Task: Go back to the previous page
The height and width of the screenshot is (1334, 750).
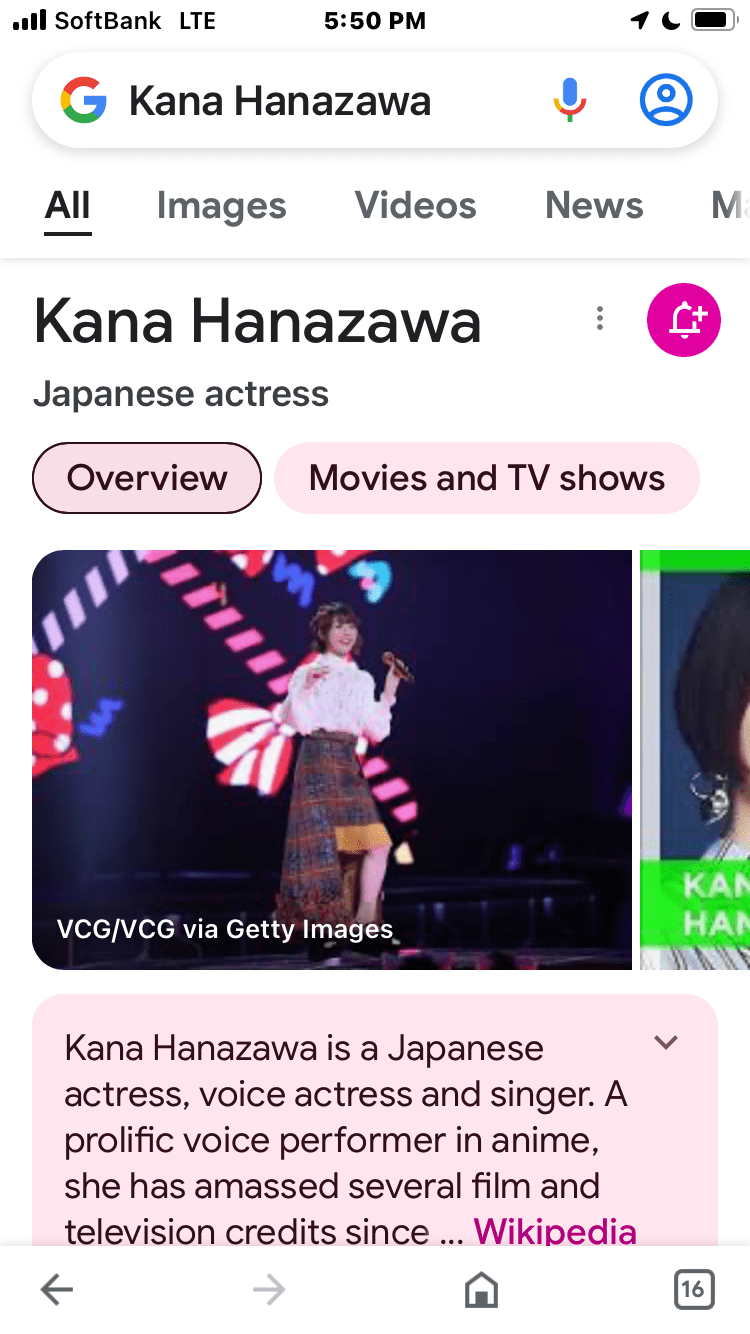Action: (x=57, y=1290)
